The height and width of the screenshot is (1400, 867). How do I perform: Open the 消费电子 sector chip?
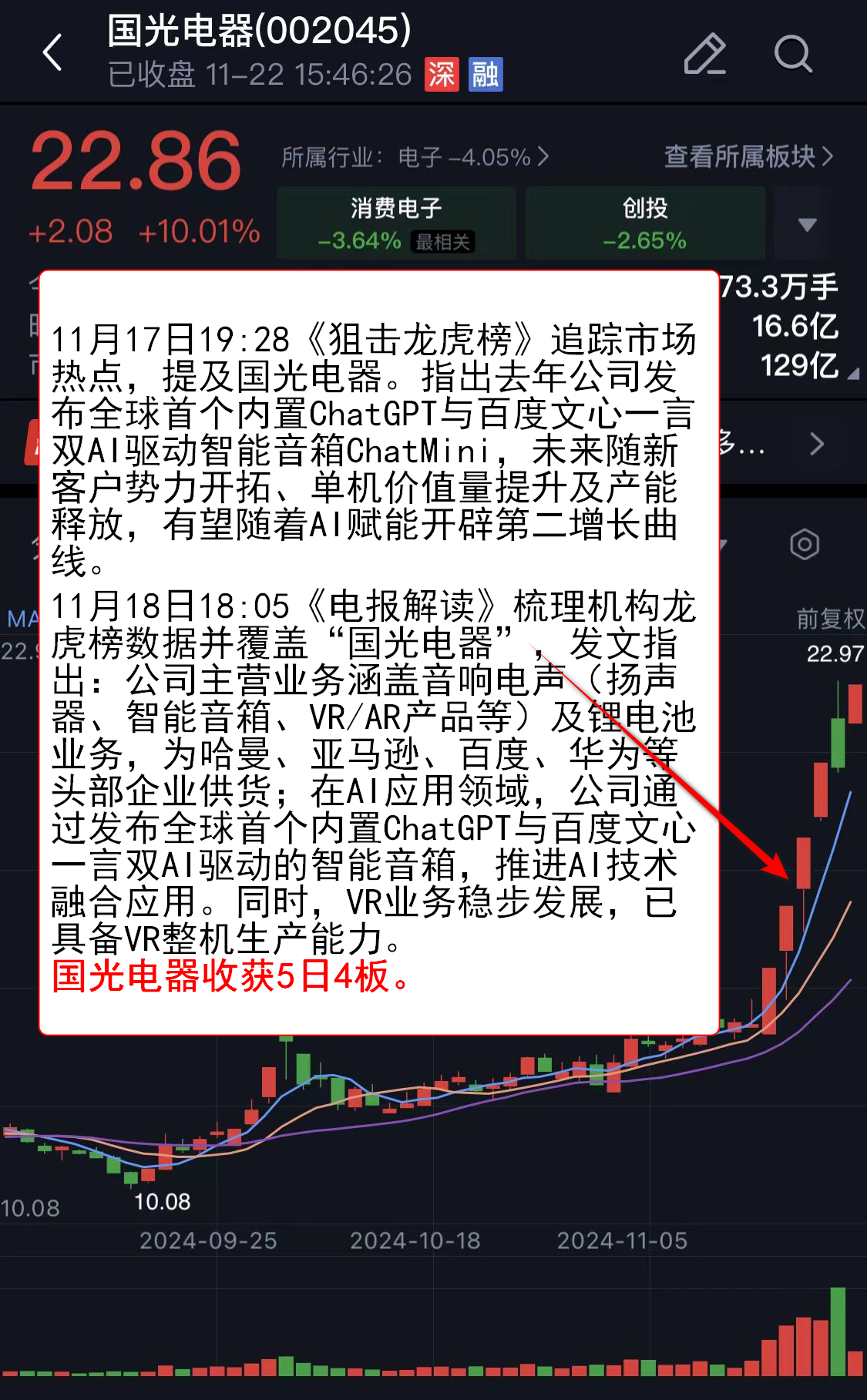(x=396, y=223)
